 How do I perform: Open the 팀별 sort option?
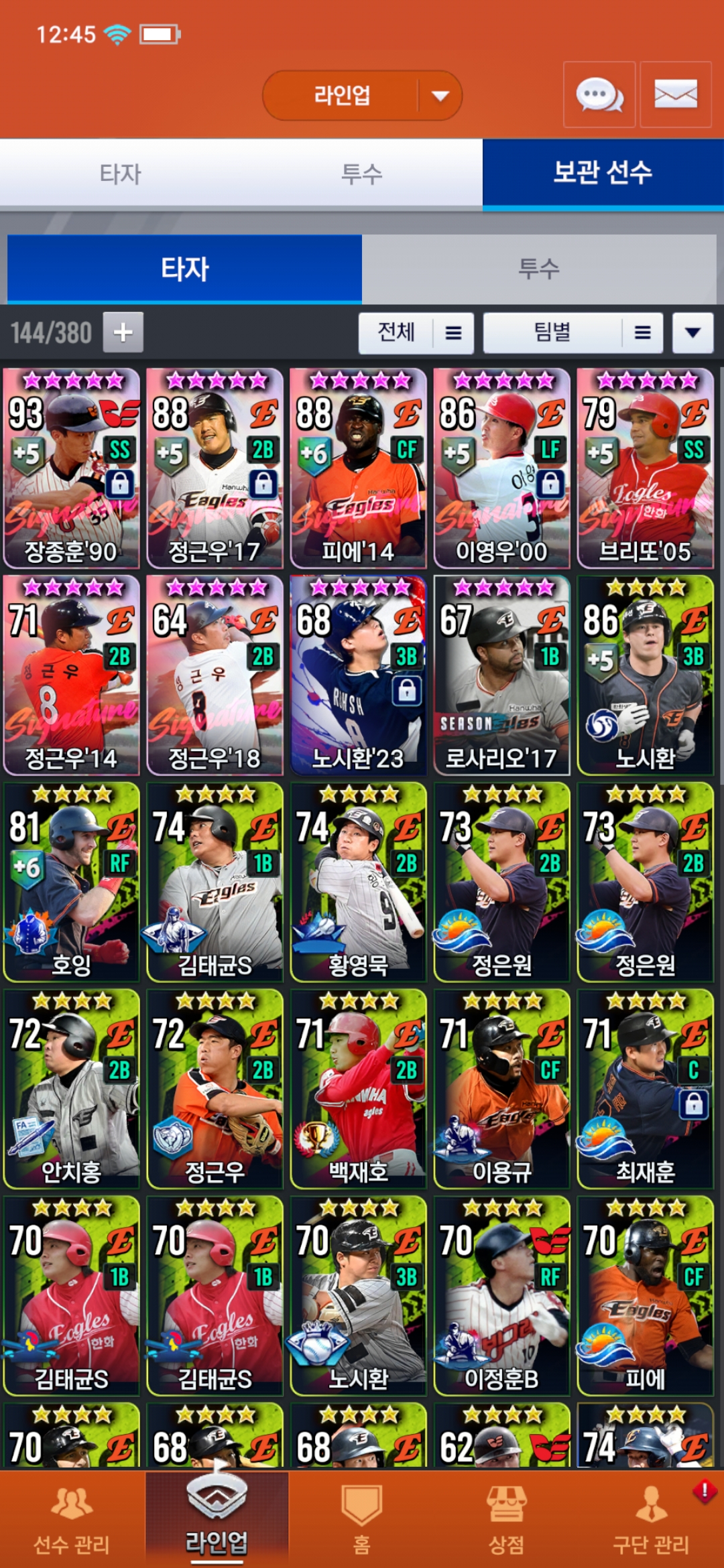(x=572, y=332)
